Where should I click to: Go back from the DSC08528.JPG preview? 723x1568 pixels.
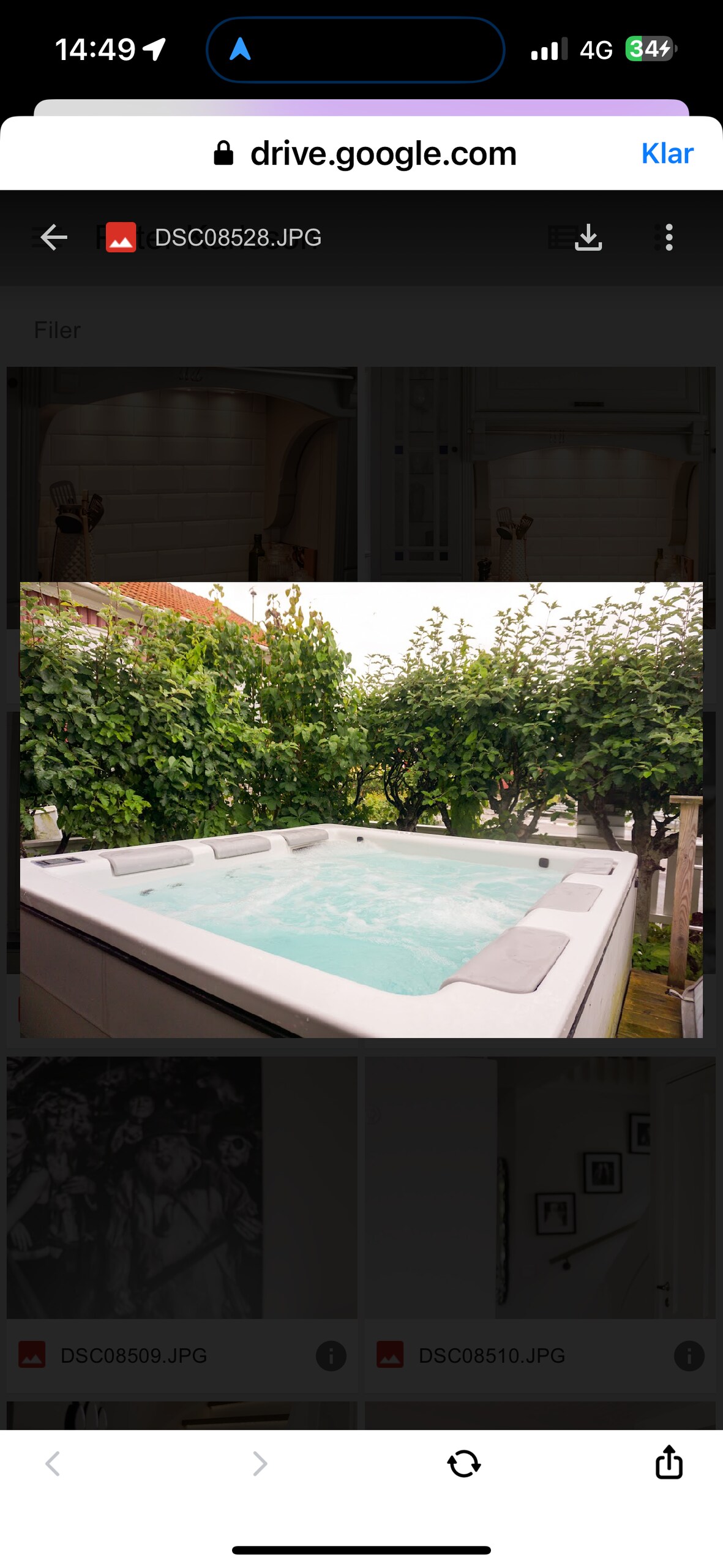[x=53, y=237]
